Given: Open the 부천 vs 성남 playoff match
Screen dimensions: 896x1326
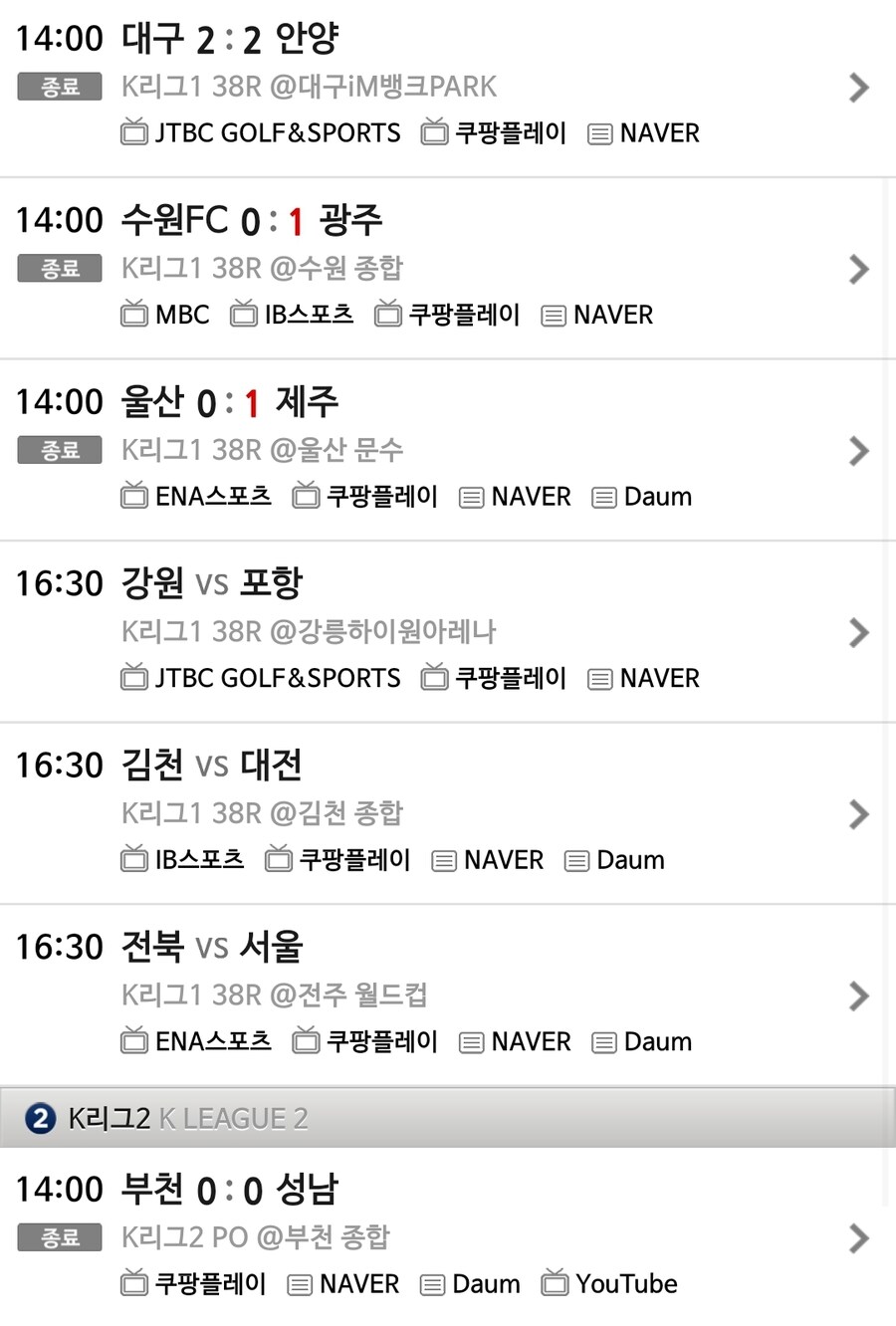Looking at the screenshot, I should (x=858, y=1237).
